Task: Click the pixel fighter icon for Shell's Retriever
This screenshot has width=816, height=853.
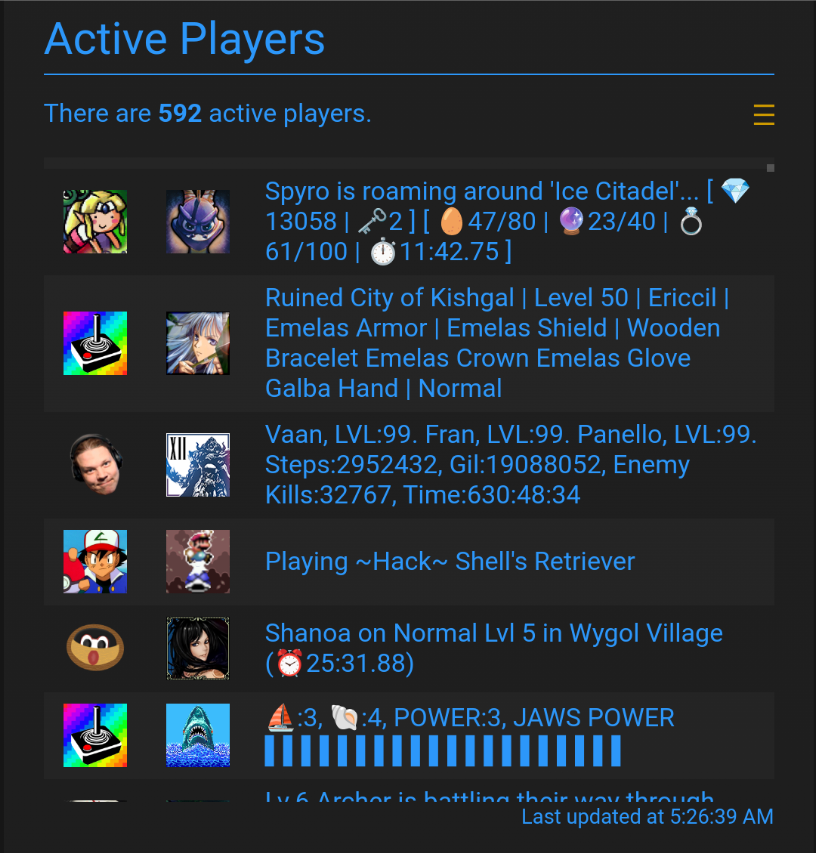Action: click(x=197, y=561)
